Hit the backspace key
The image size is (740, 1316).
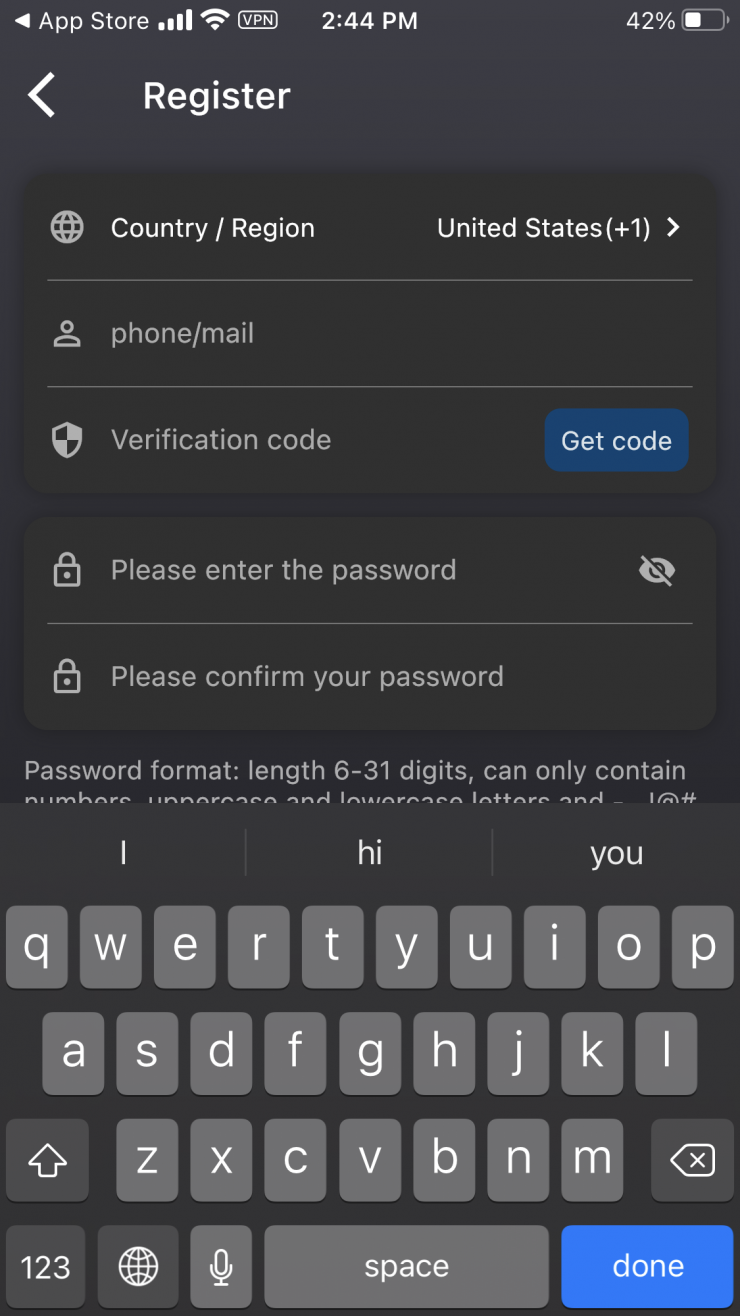pyautogui.click(x=692, y=1160)
